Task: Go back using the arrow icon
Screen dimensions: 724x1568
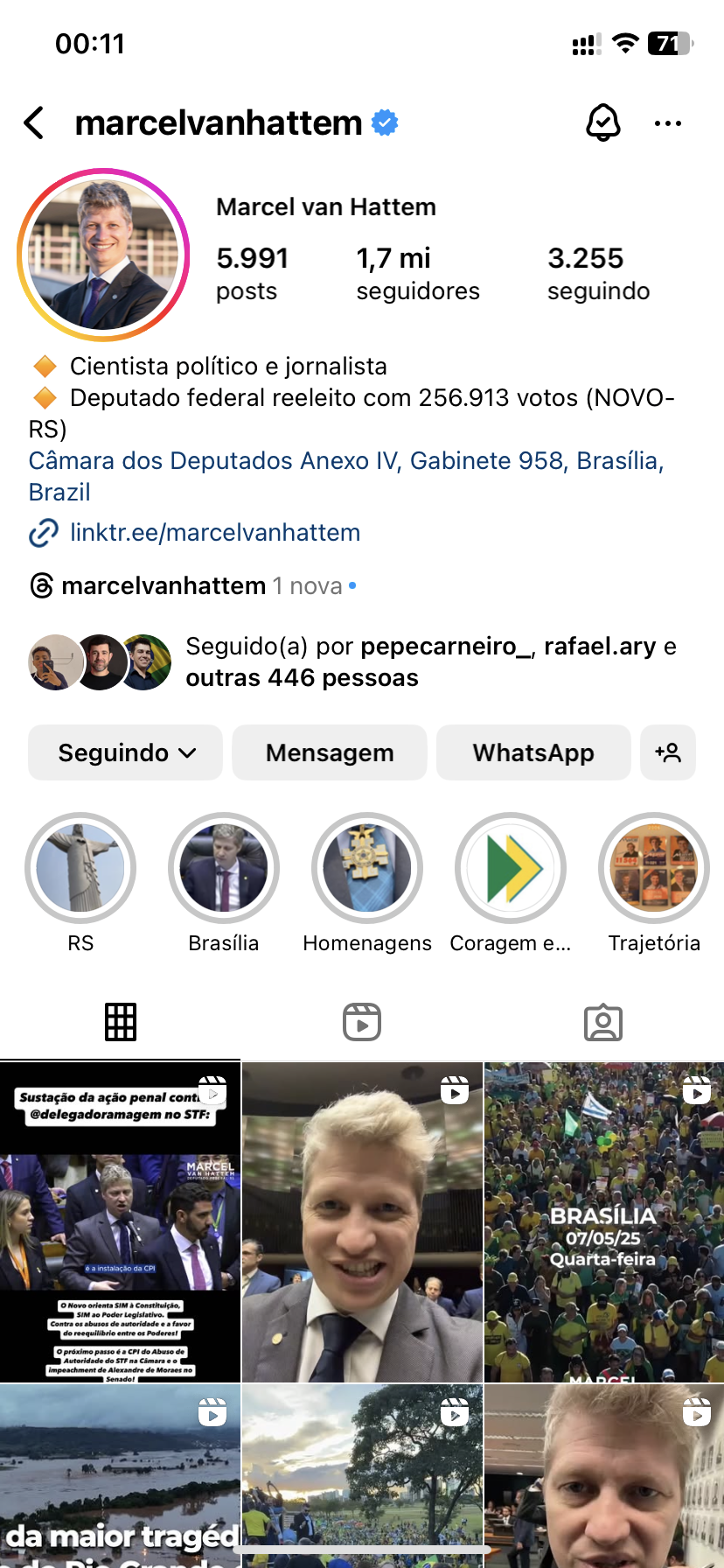Action: point(35,123)
